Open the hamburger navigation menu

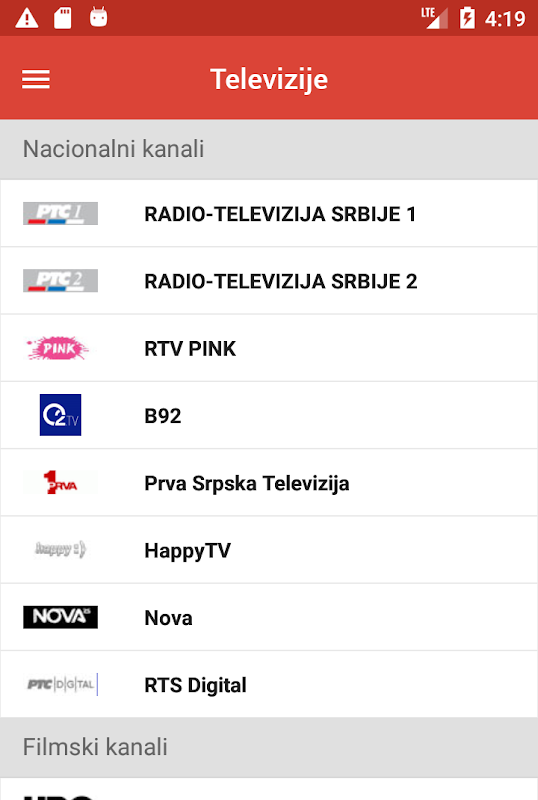click(36, 79)
